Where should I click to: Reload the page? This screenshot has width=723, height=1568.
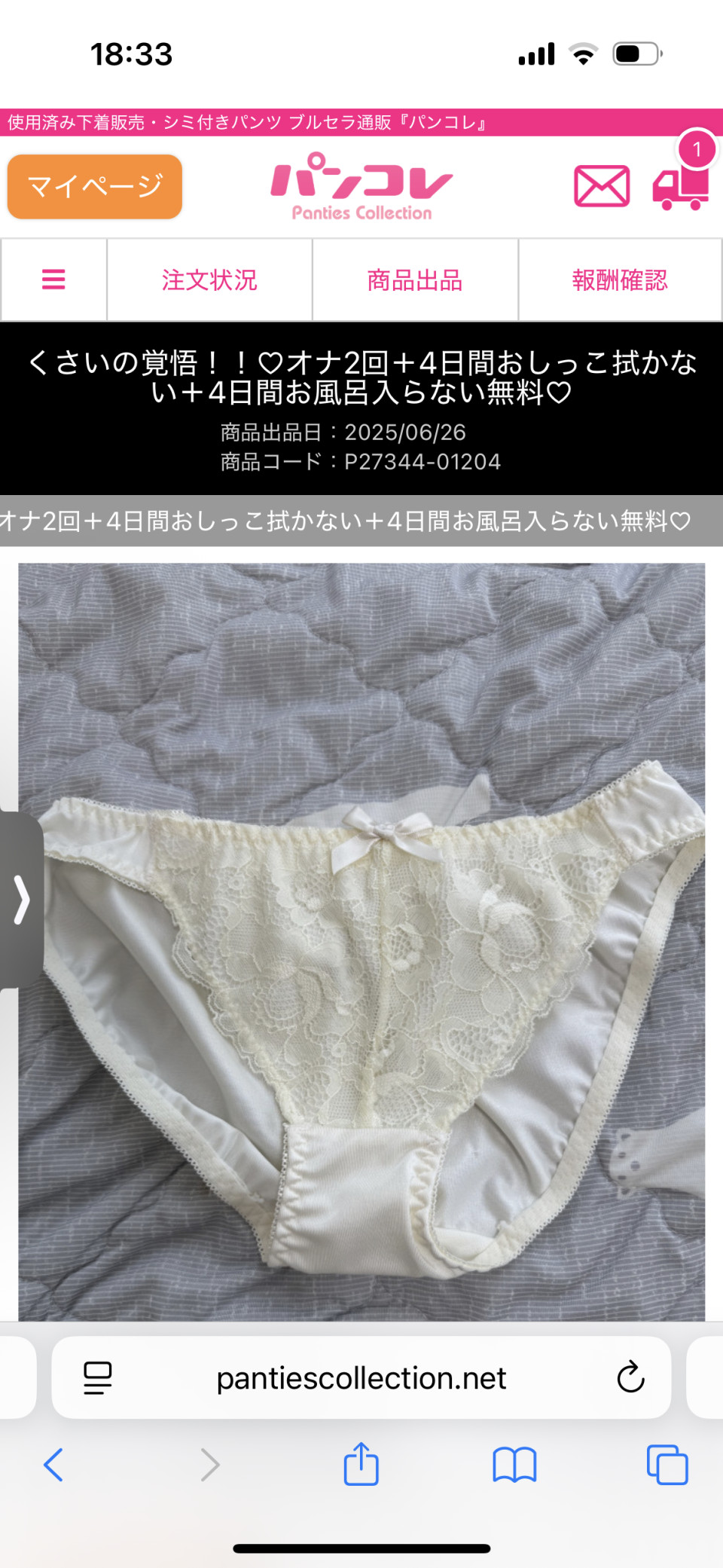pos(630,1378)
